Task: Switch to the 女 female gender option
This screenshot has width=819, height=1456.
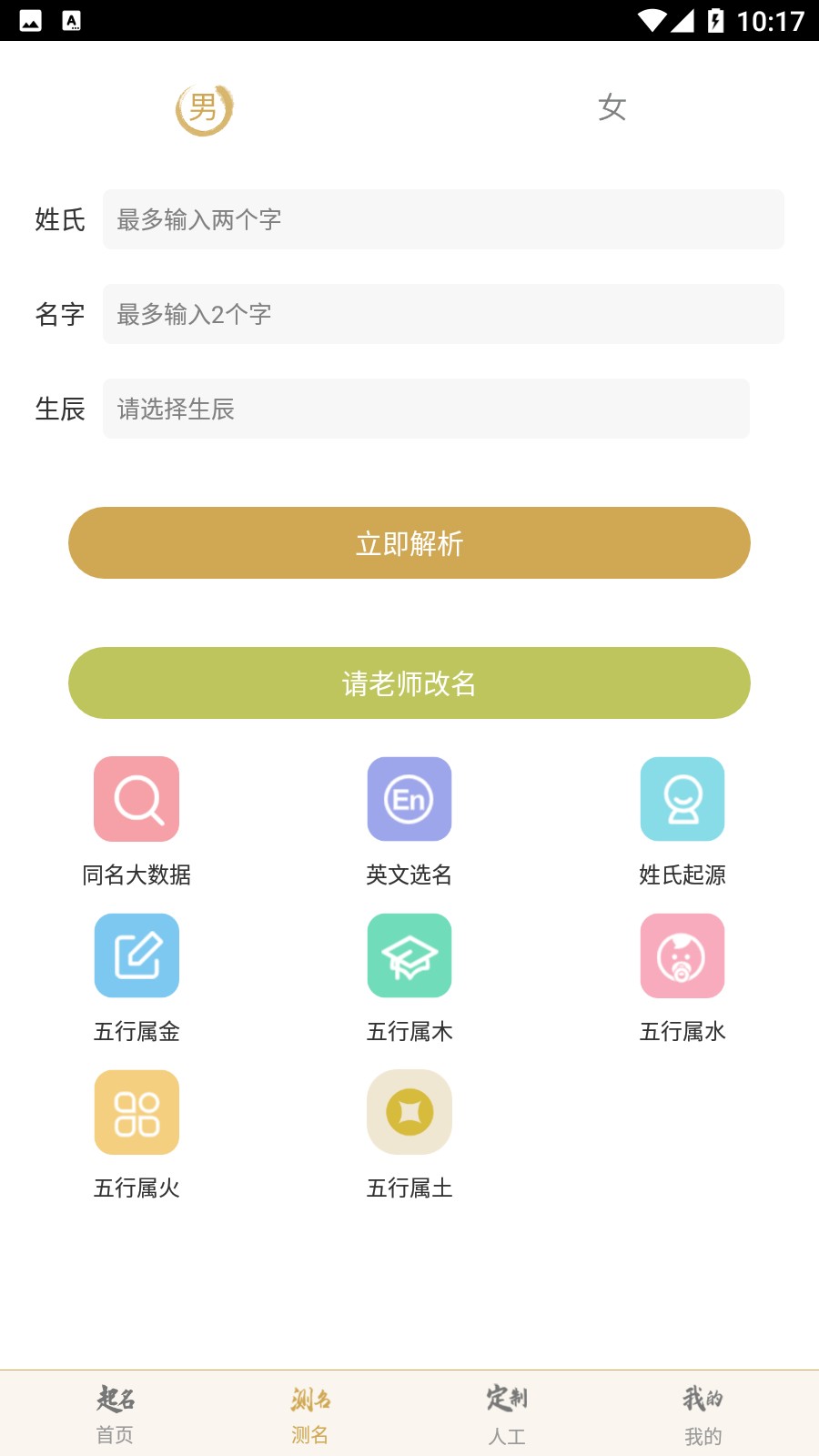Action: click(x=612, y=107)
